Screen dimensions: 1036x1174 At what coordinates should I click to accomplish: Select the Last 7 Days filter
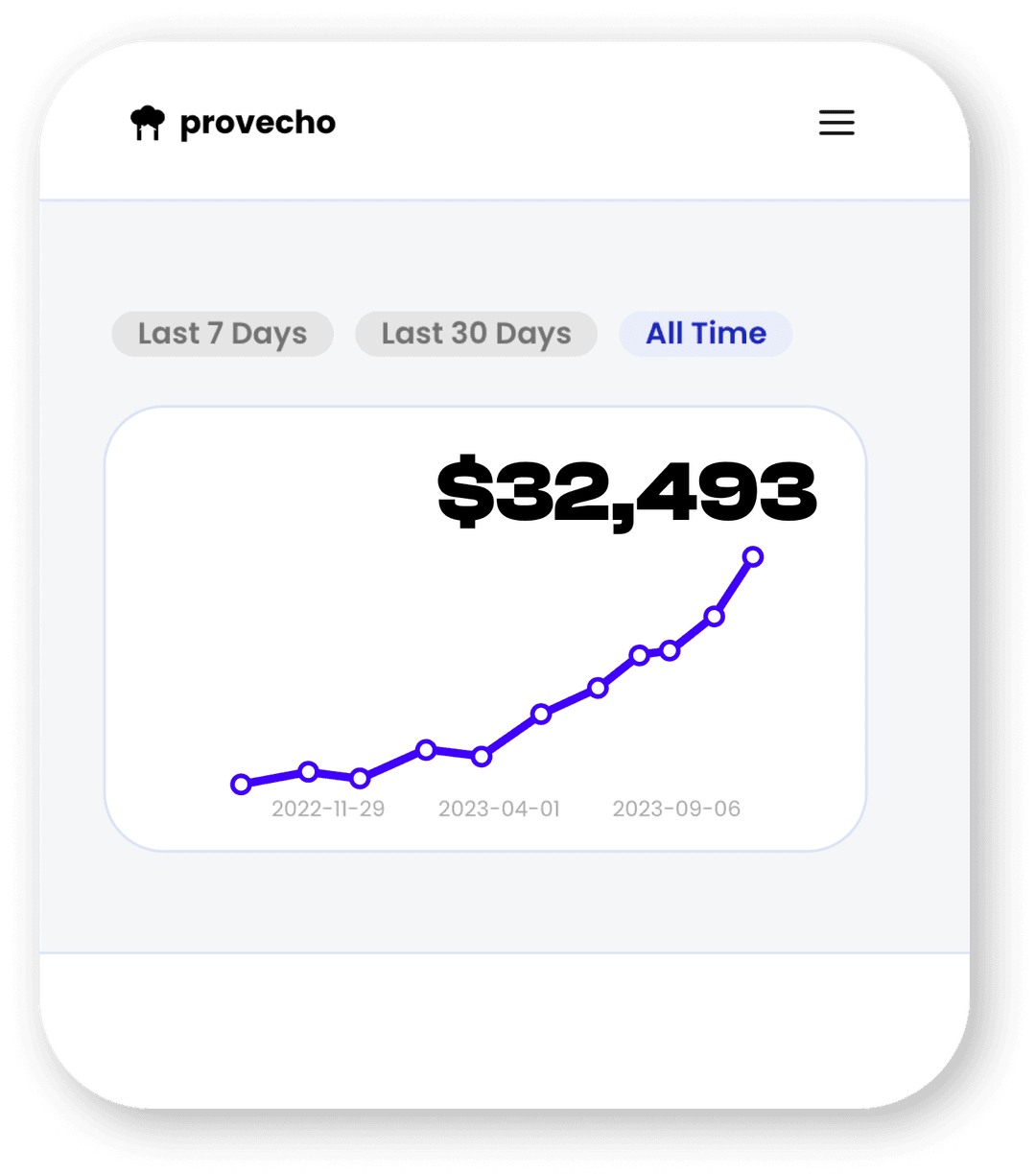click(223, 334)
